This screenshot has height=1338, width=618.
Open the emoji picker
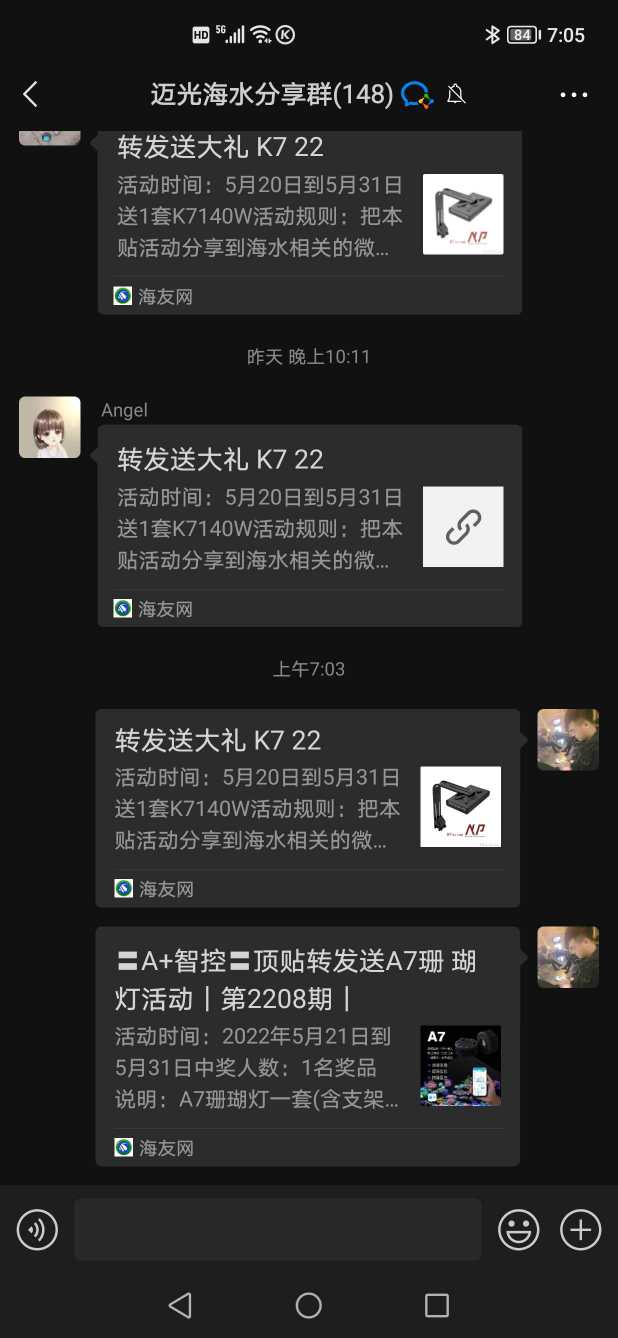click(x=518, y=1229)
